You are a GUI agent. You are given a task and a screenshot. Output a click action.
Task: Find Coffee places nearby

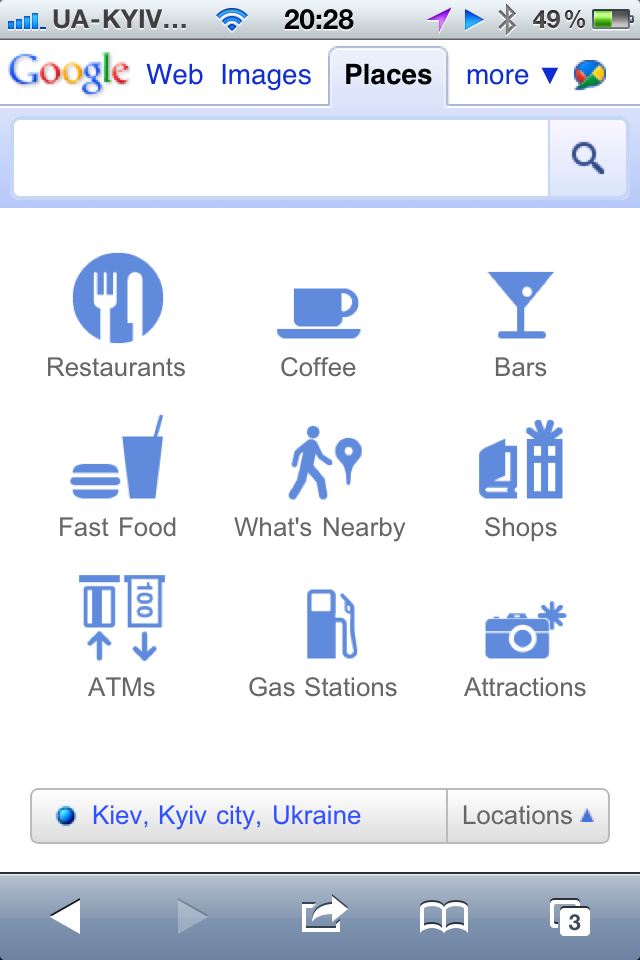[x=318, y=315]
